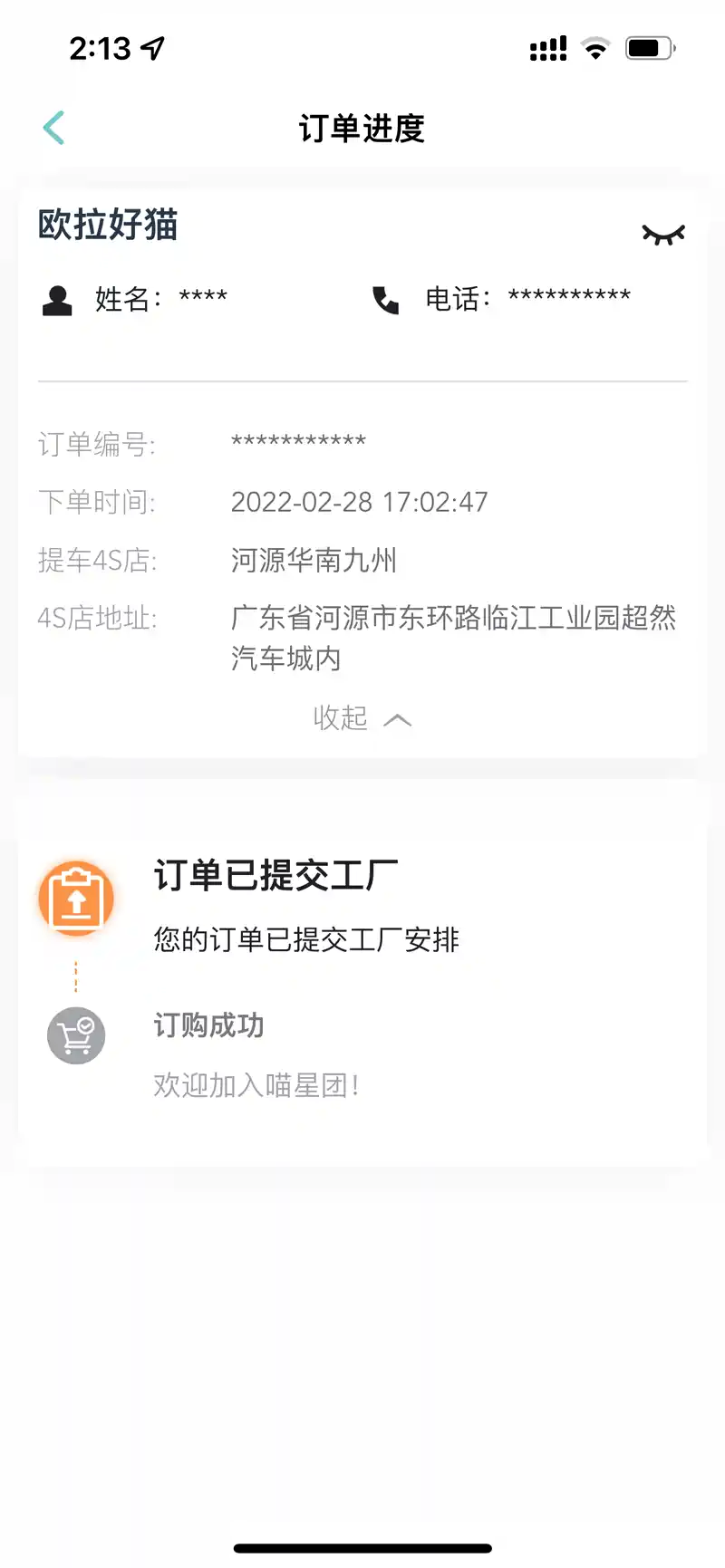The image size is (725, 1568).
Task: Go back from the order progress page
Action: [x=54, y=128]
